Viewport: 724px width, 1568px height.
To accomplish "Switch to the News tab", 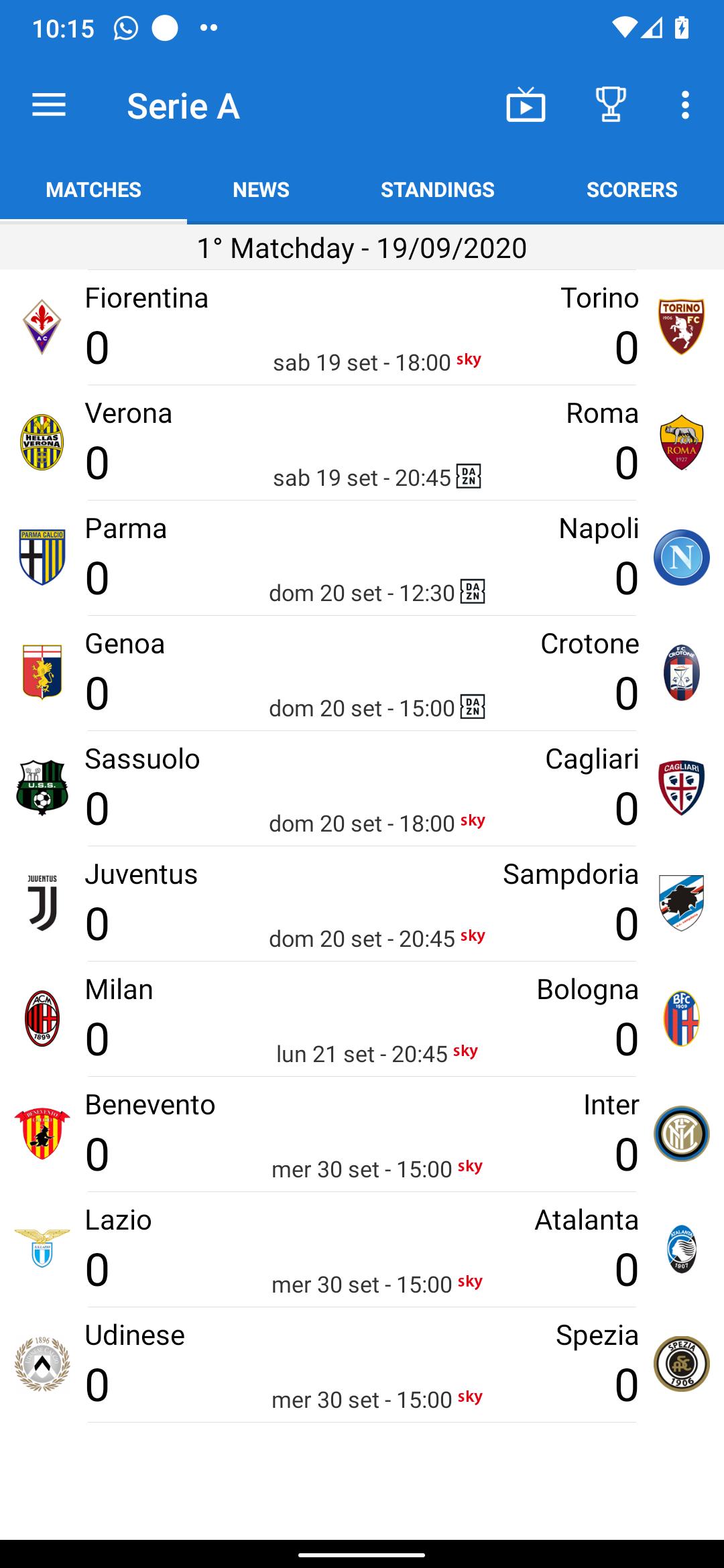I will [x=261, y=190].
